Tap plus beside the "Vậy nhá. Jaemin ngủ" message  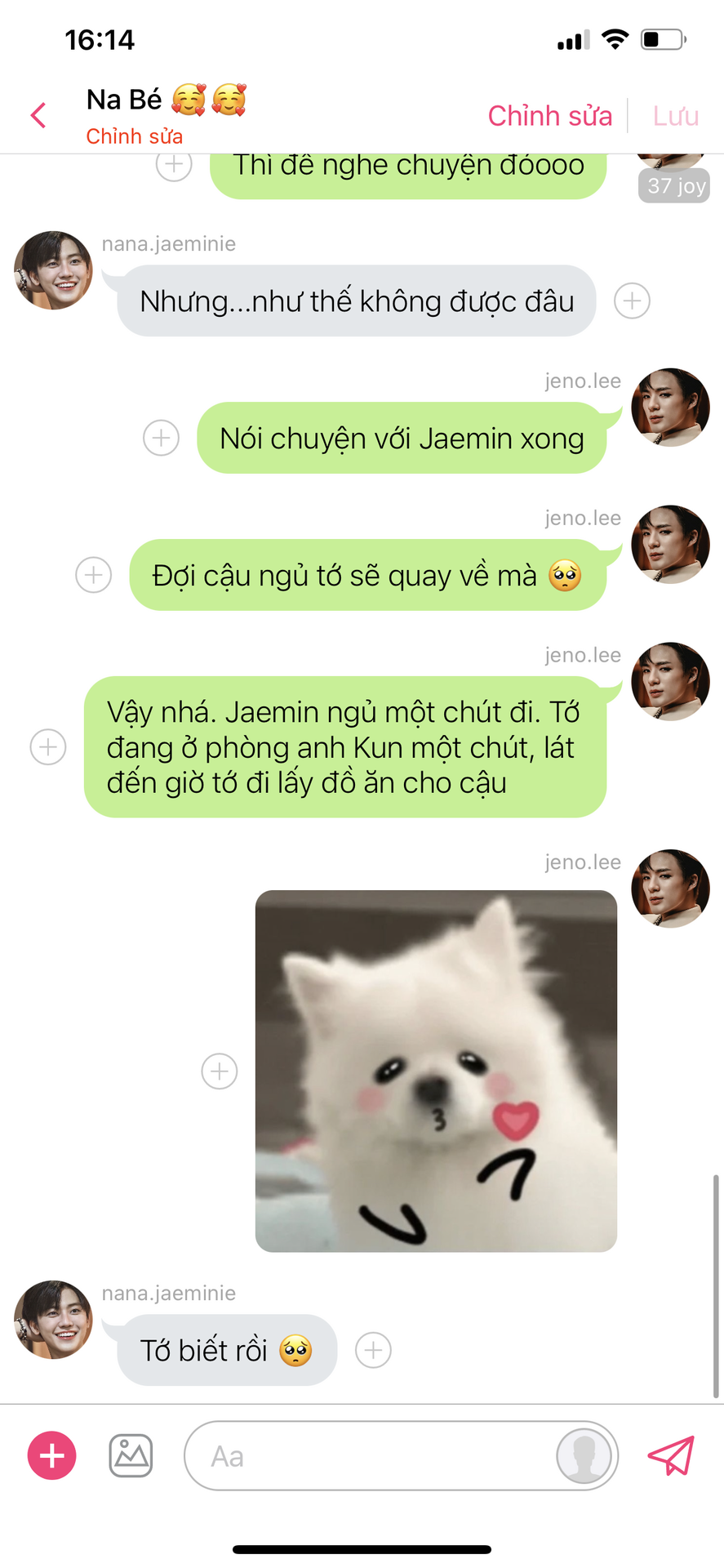tap(48, 746)
